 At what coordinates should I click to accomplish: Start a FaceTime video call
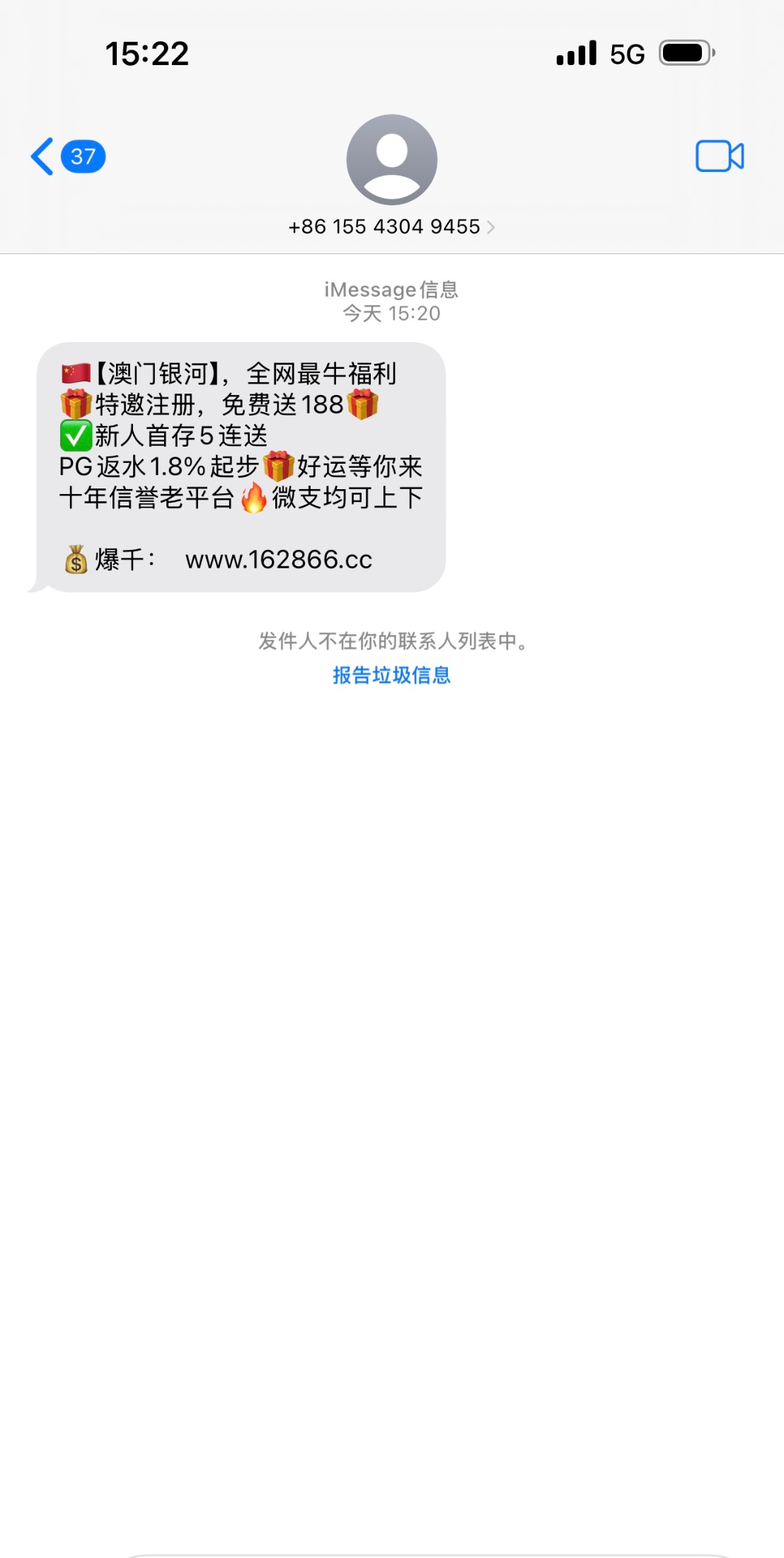tap(719, 156)
